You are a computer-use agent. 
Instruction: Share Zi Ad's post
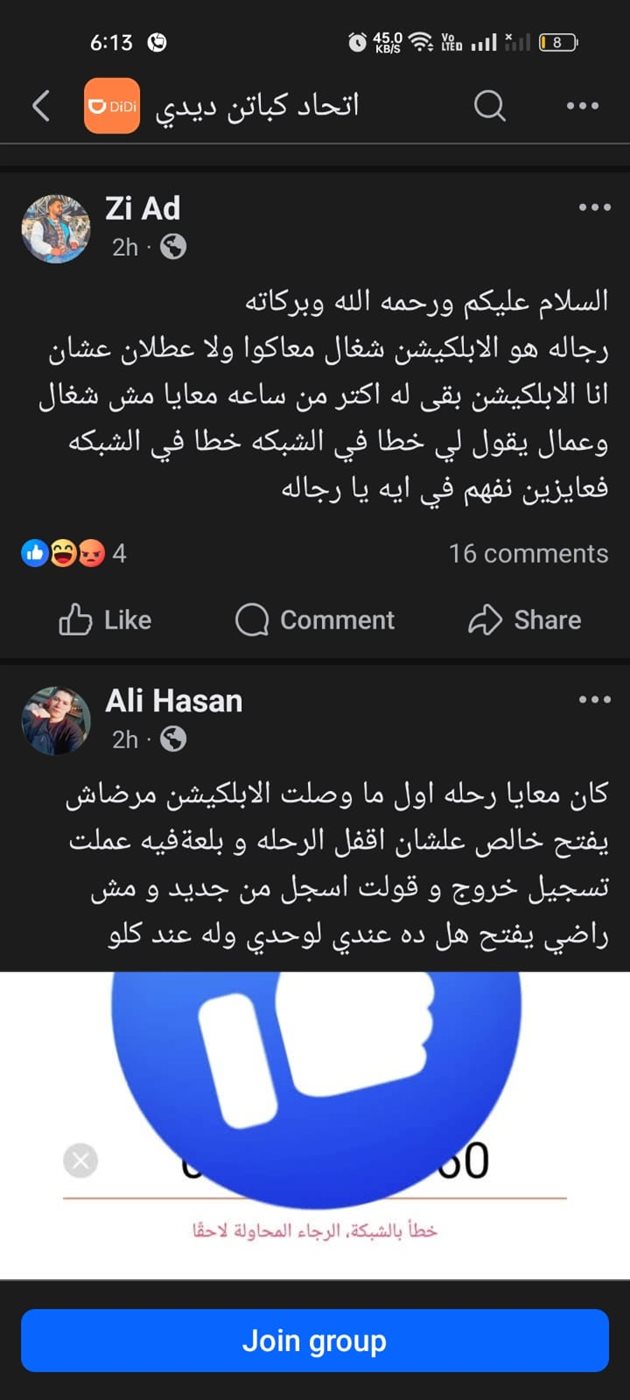(525, 620)
